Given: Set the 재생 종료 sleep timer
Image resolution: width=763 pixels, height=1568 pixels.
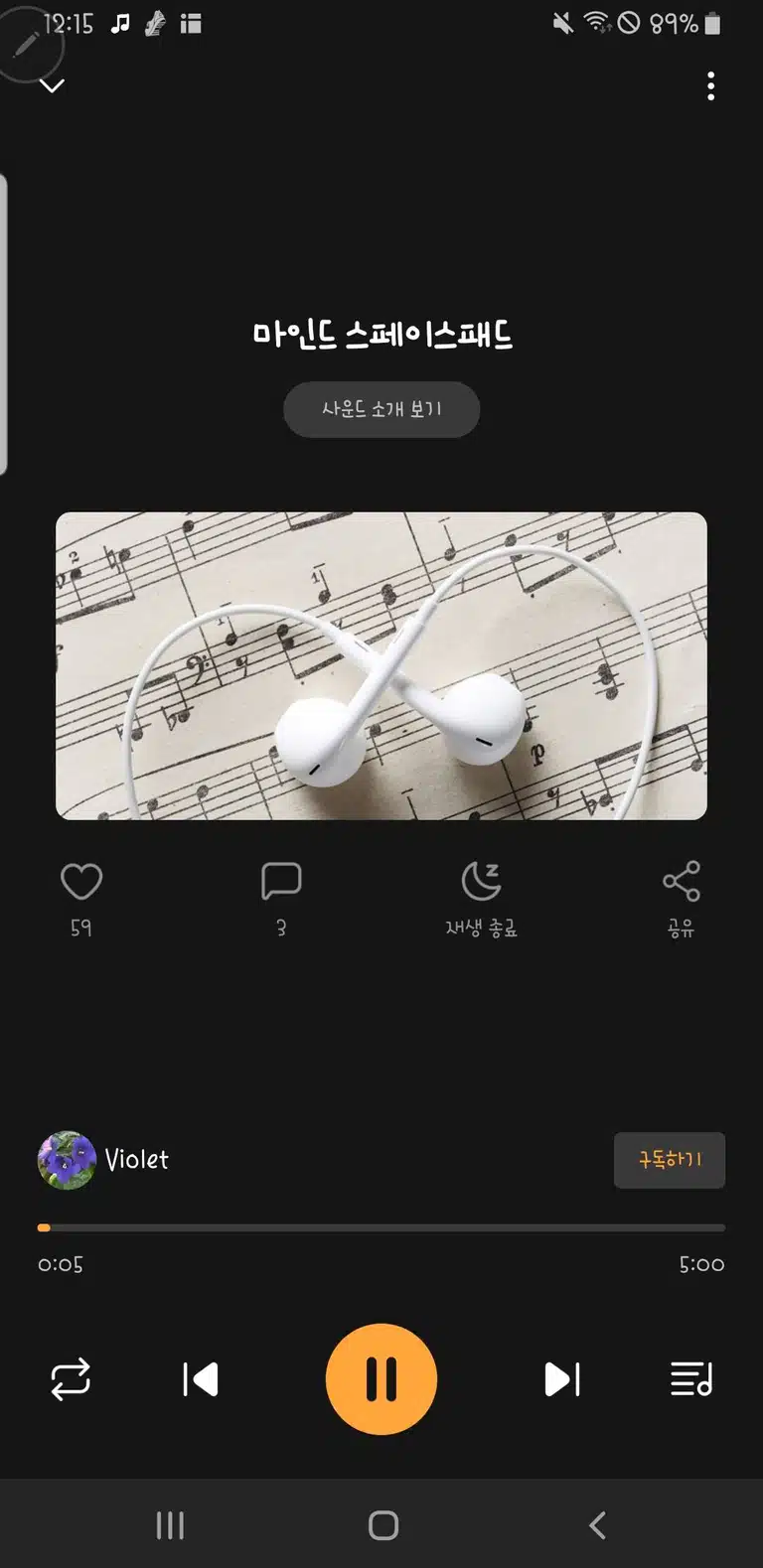Looking at the screenshot, I should coord(482,899).
